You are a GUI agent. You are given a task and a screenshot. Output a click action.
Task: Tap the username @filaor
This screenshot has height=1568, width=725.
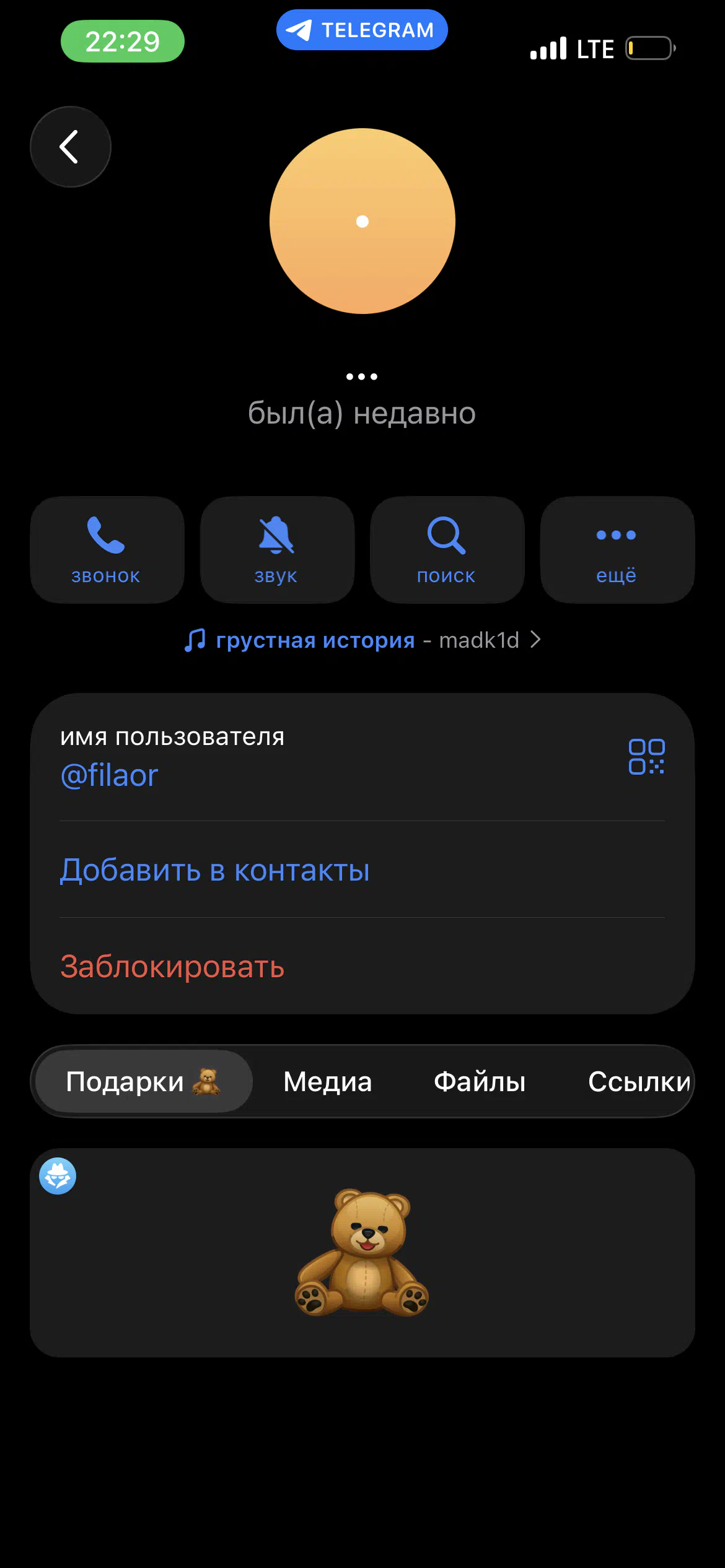click(x=110, y=775)
